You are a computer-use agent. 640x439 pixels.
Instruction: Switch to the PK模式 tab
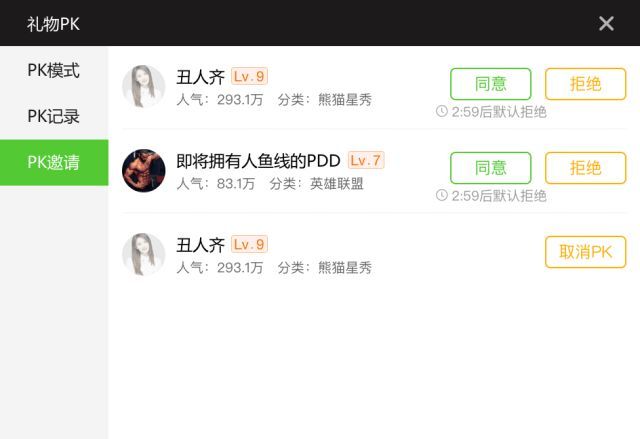[54, 71]
